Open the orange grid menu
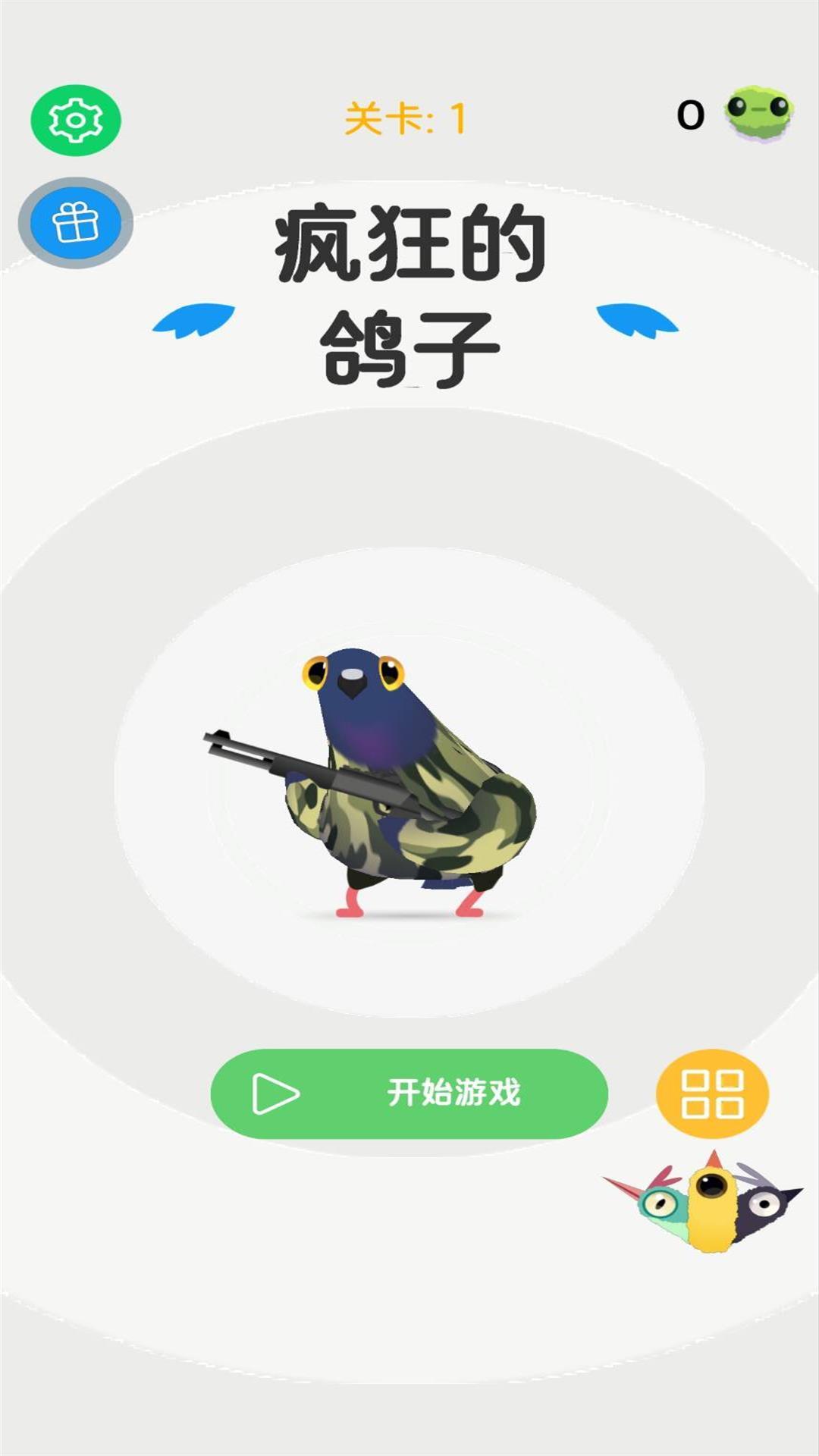This screenshot has height=1456, width=819. 712,1094
